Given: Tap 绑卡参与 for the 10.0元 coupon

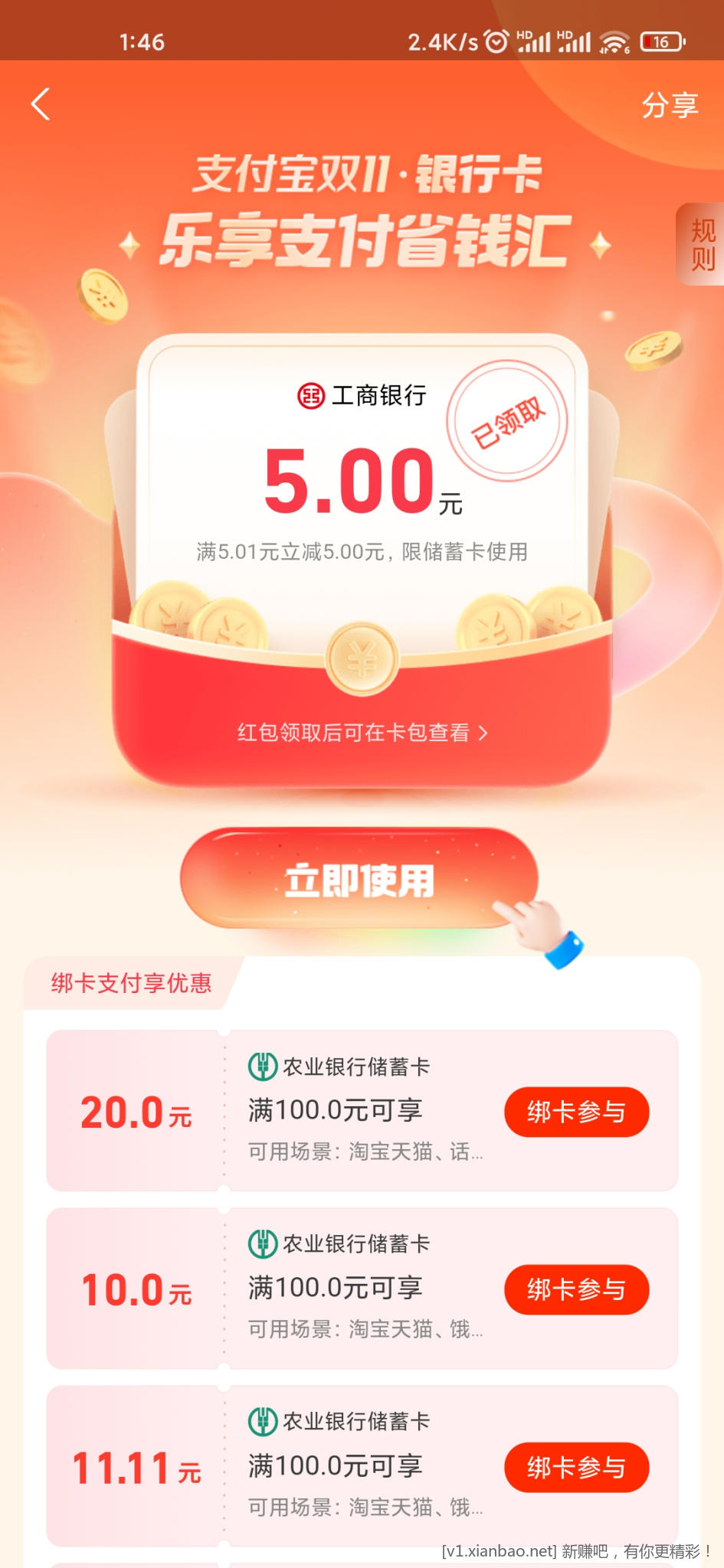Looking at the screenshot, I should tap(576, 1289).
